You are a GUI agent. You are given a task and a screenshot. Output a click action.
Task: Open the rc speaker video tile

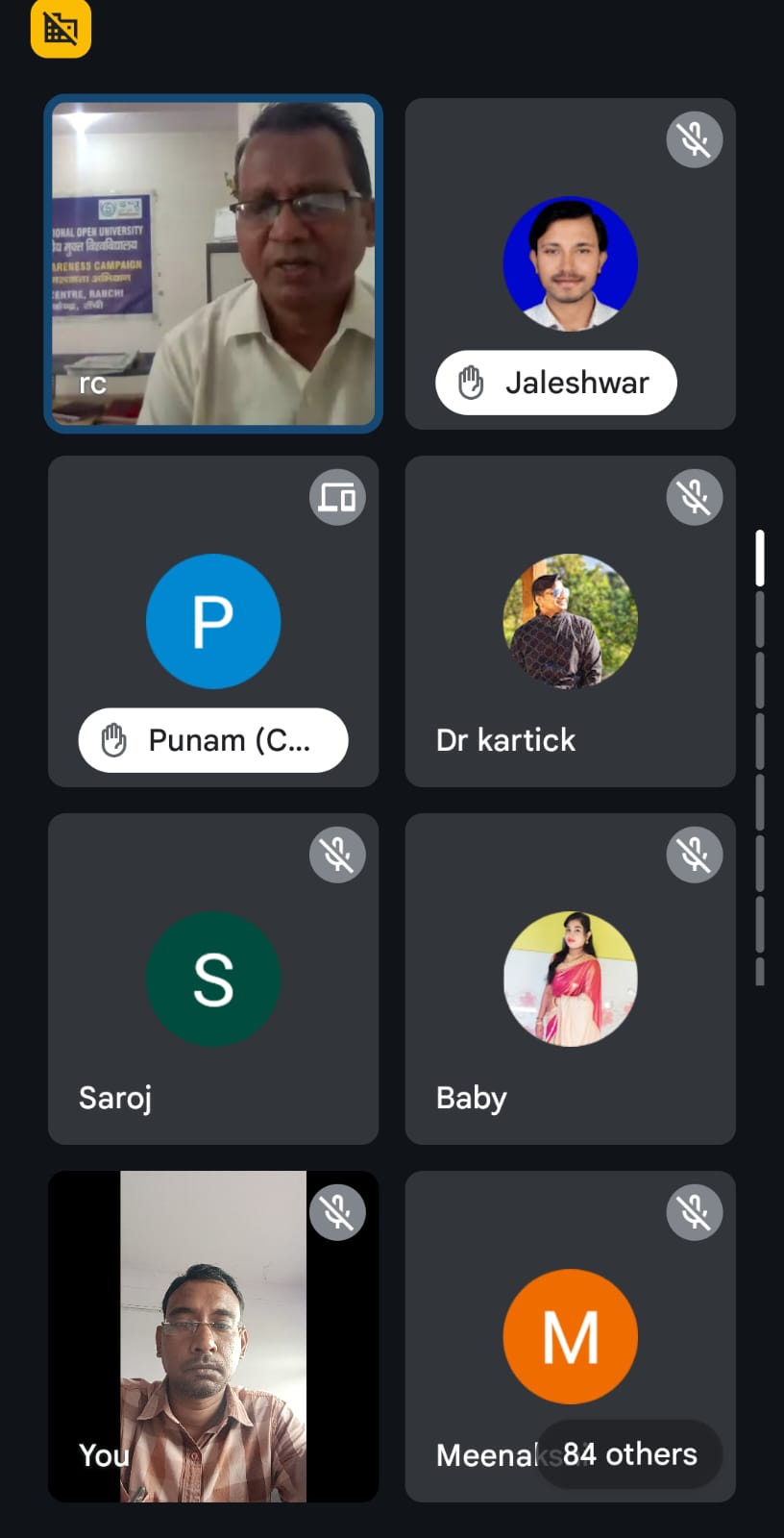pyautogui.click(x=212, y=263)
